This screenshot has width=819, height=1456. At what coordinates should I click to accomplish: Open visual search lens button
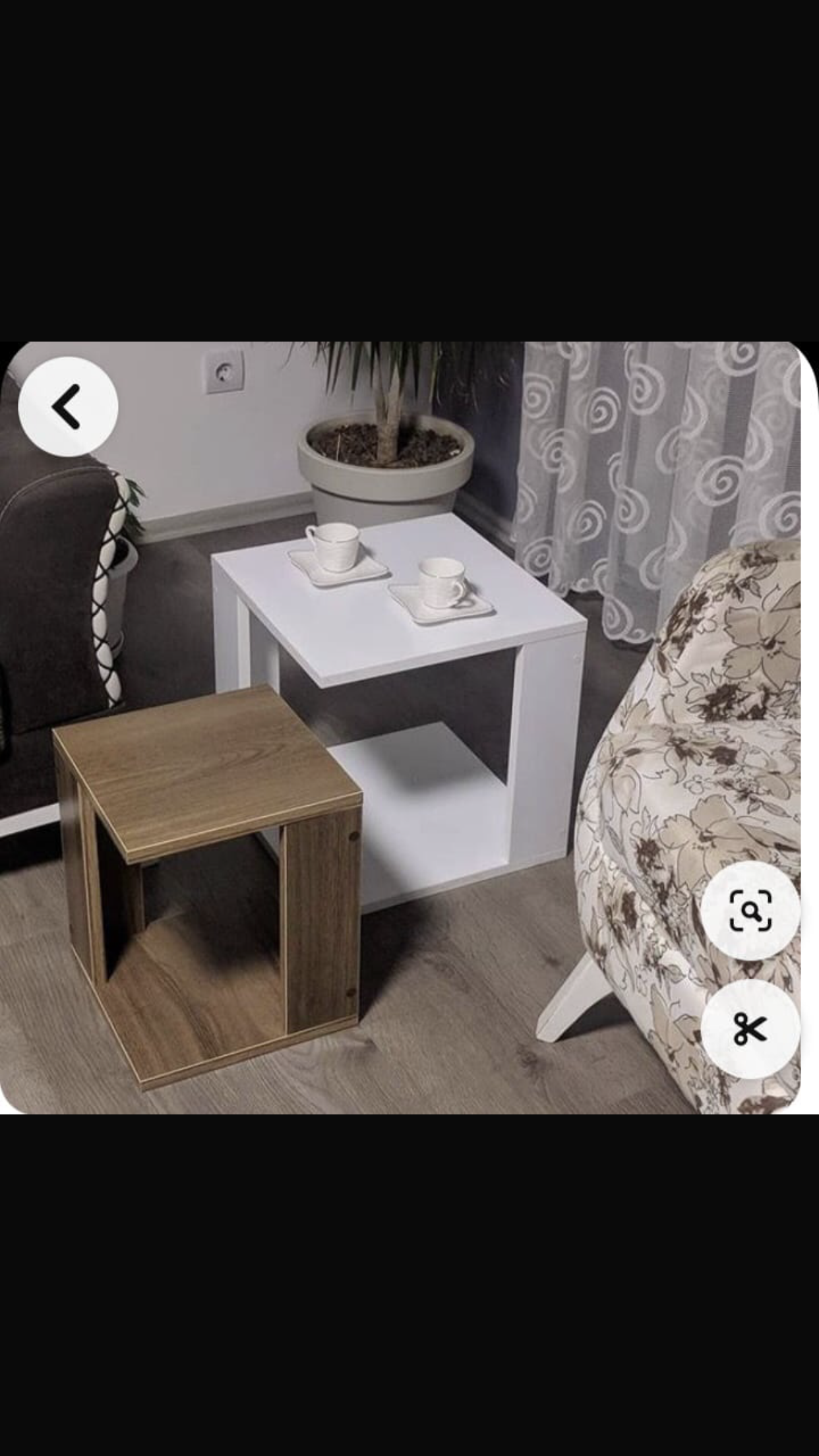(750, 911)
